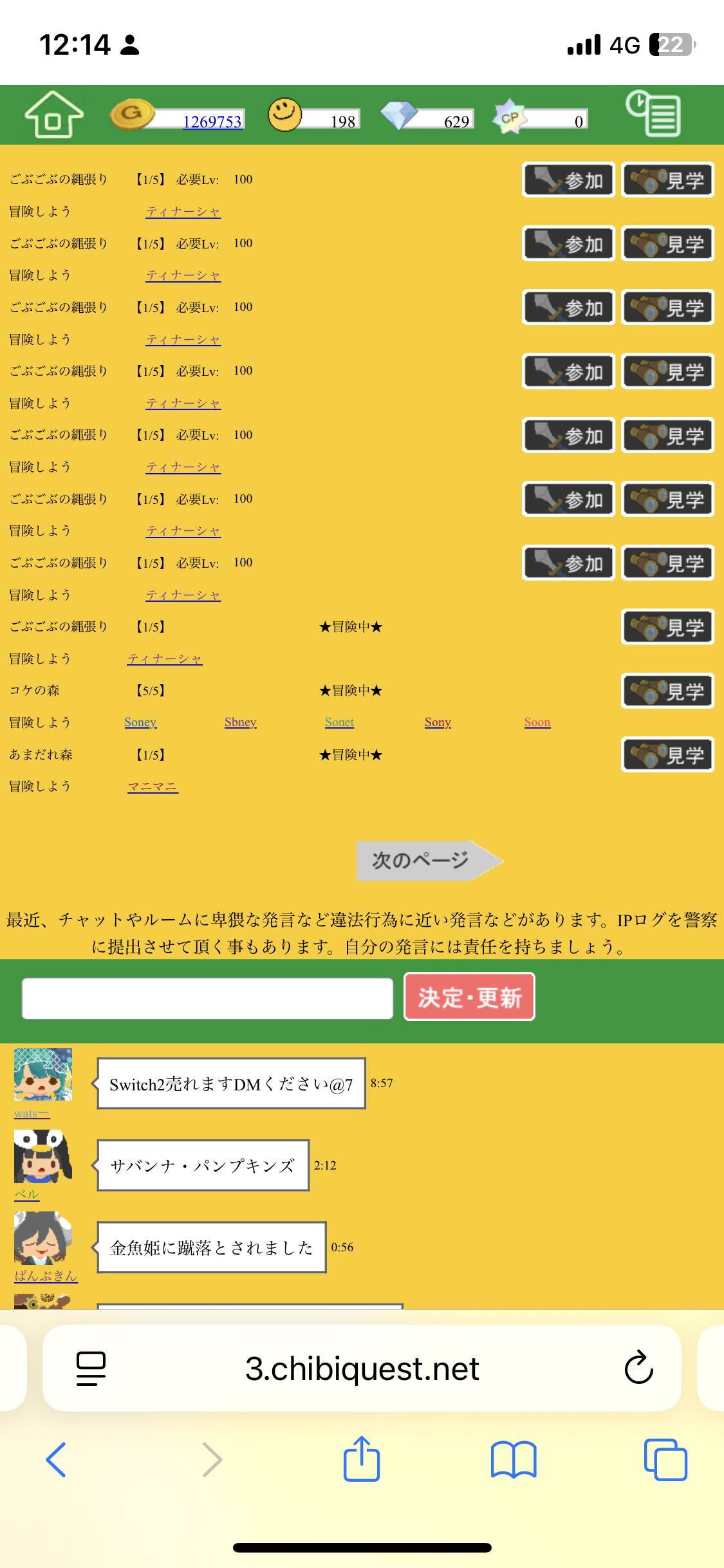Watch the あまだれ森 adventure with 見学
Screen dimensions: 724x1568
pyautogui.click(x=667, y=754)
